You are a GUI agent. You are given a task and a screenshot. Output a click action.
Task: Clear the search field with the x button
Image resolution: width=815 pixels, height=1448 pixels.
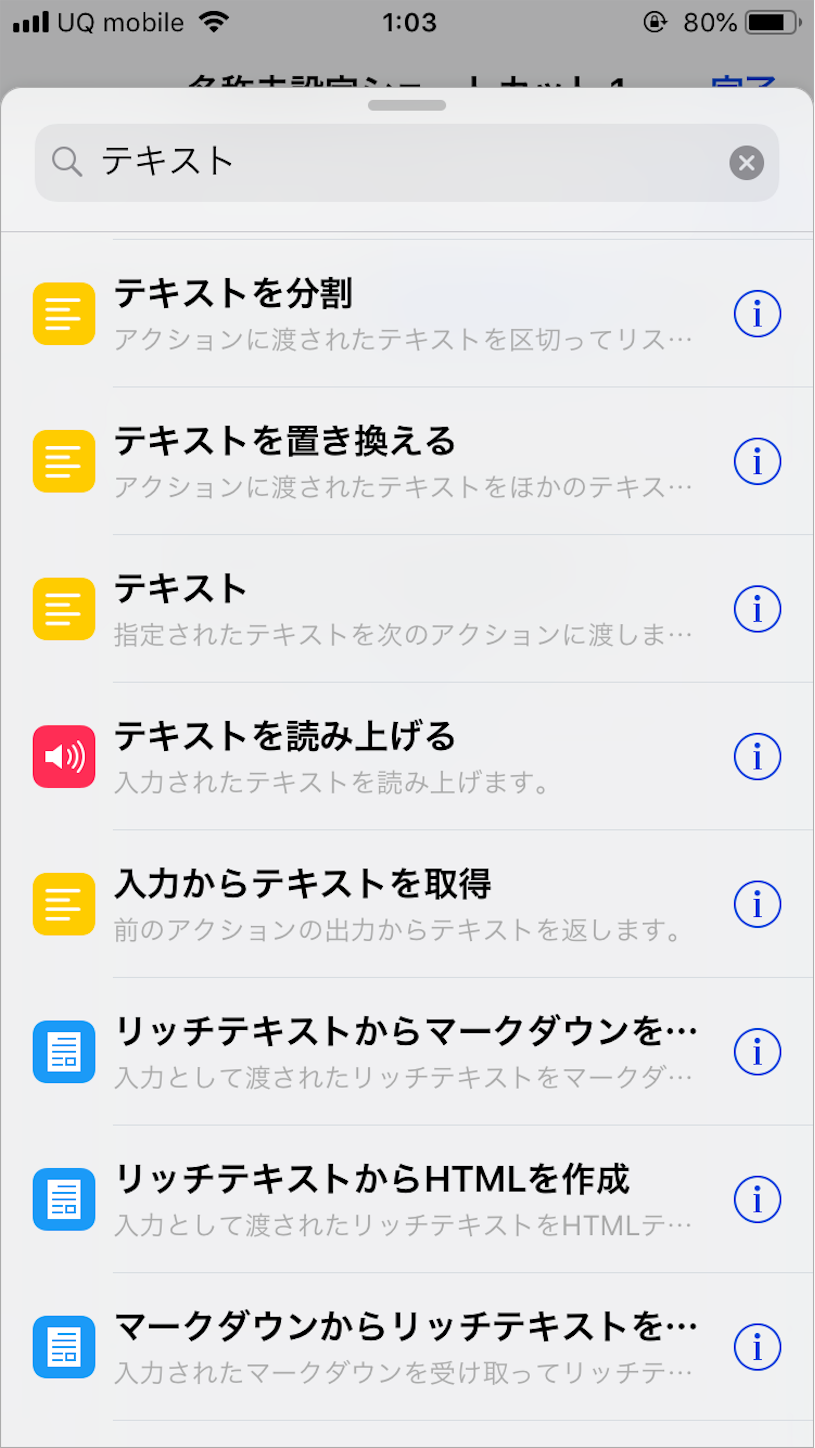745,162
